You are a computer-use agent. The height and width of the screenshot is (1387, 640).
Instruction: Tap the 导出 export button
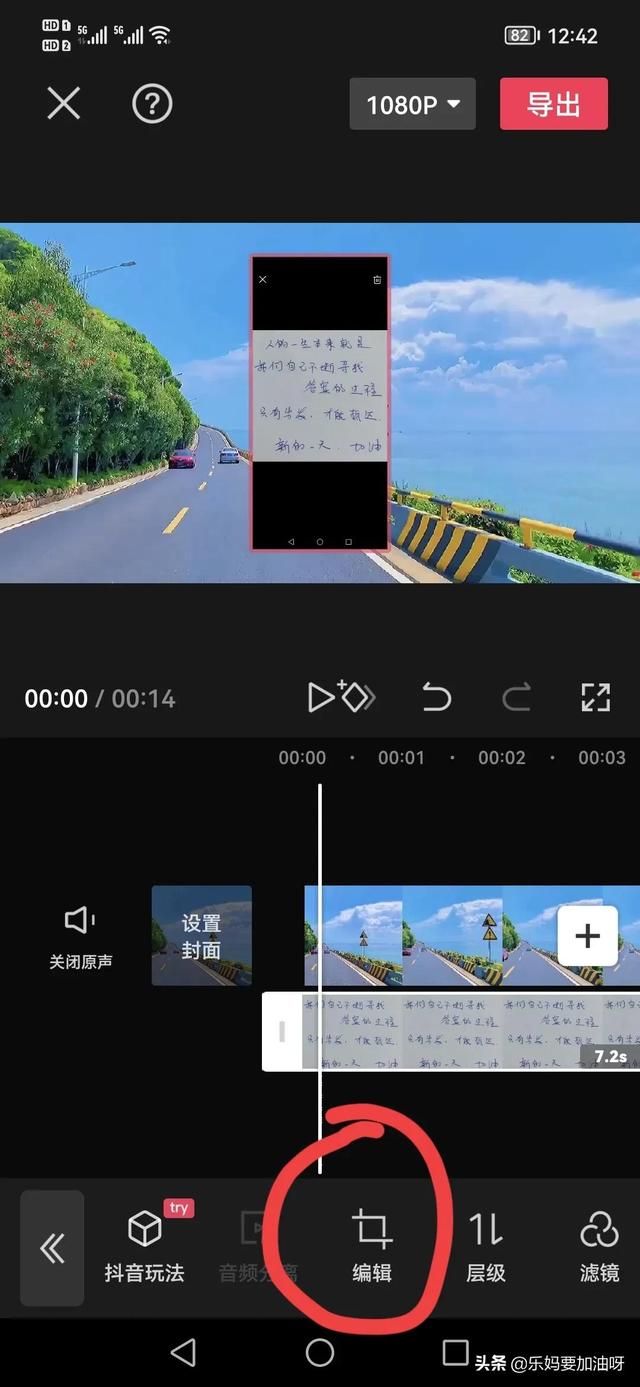[x=553, y=104]
